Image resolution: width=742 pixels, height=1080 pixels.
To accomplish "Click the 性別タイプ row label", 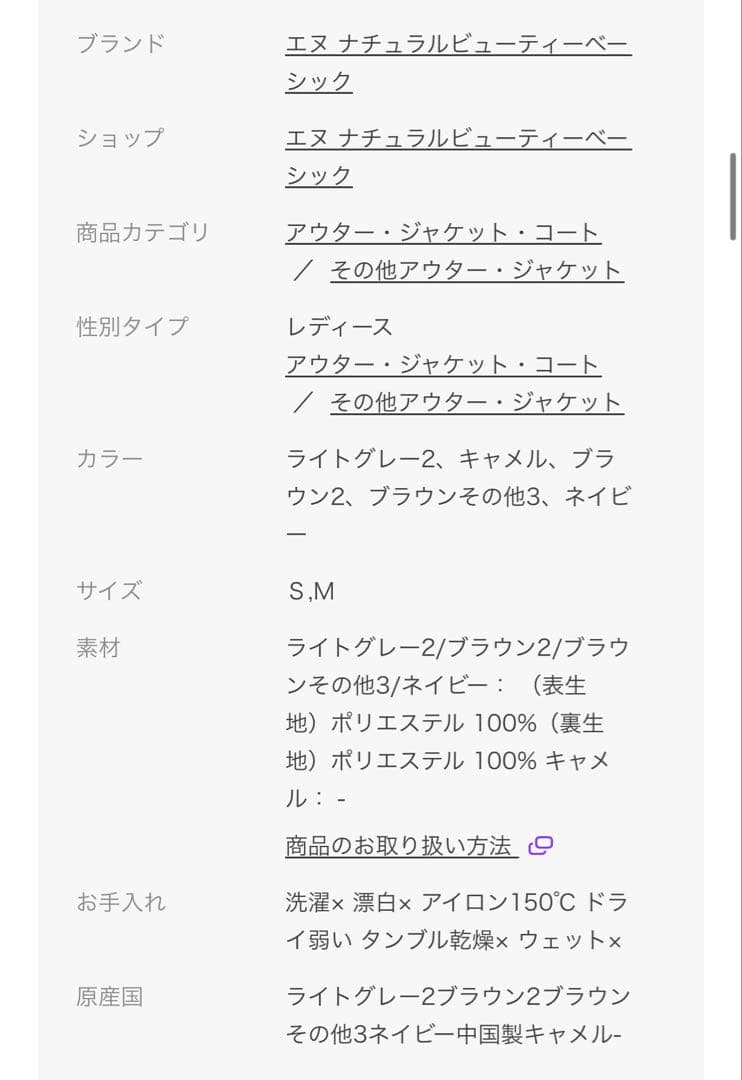I will [x=130, y=326].
